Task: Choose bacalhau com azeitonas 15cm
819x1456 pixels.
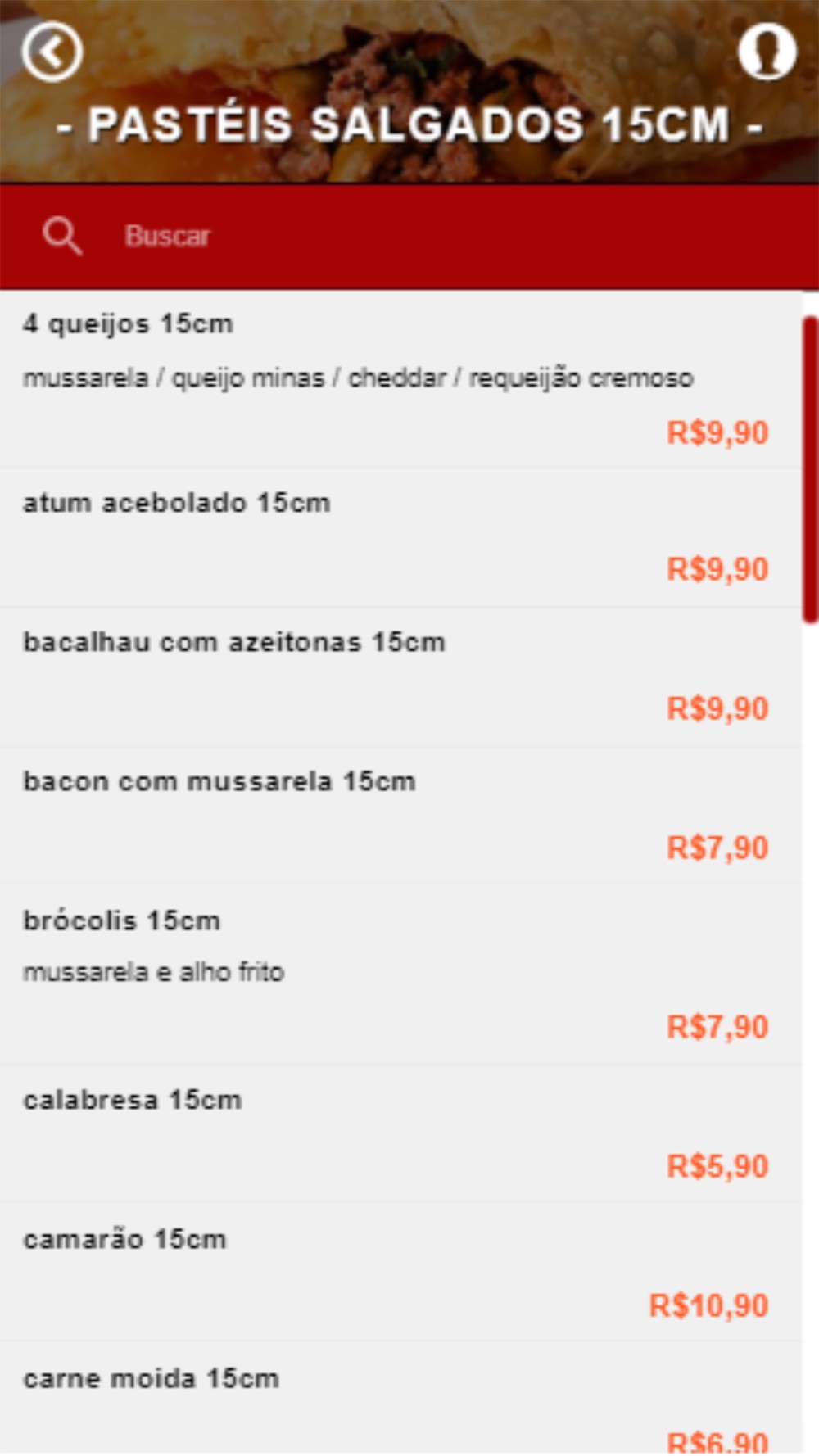Action: tap(400, 677)
